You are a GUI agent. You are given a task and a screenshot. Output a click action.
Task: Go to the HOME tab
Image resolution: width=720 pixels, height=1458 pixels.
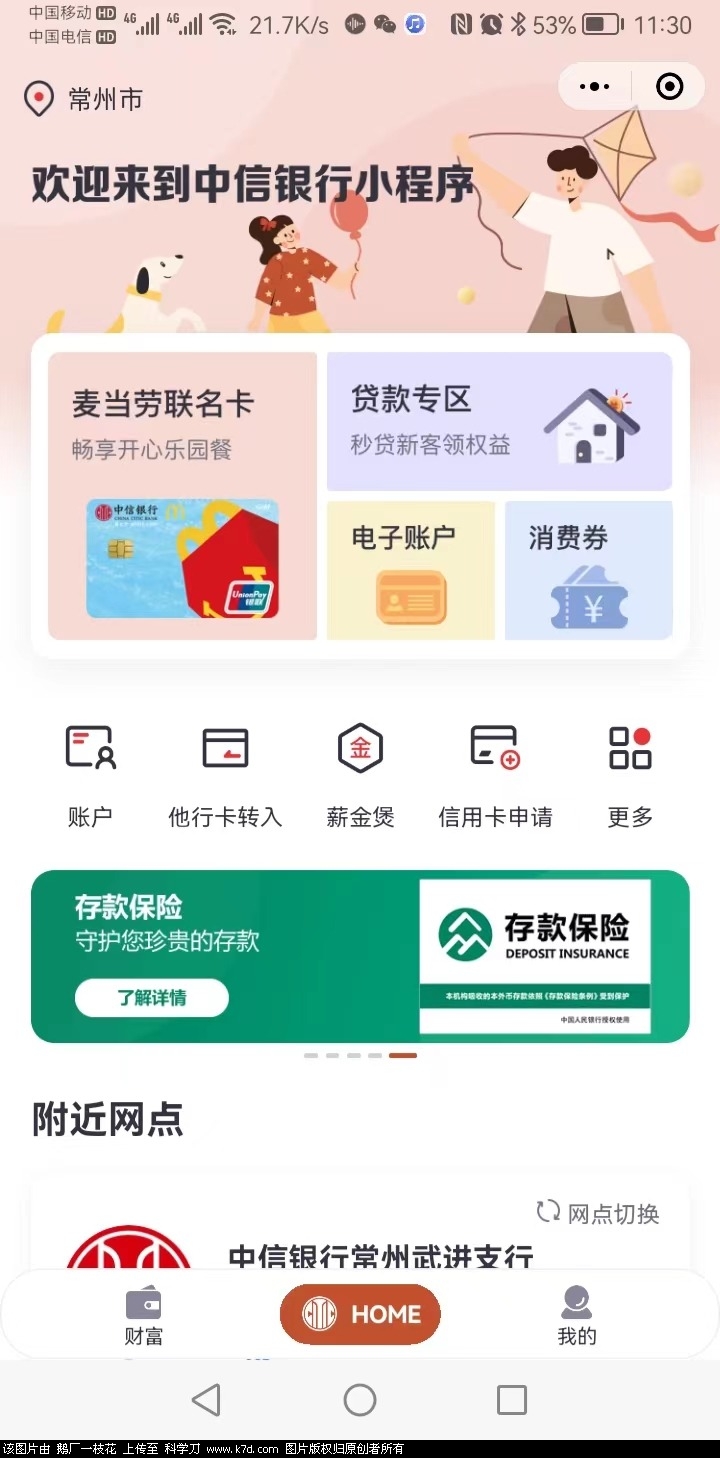(x=360, y=1315)
